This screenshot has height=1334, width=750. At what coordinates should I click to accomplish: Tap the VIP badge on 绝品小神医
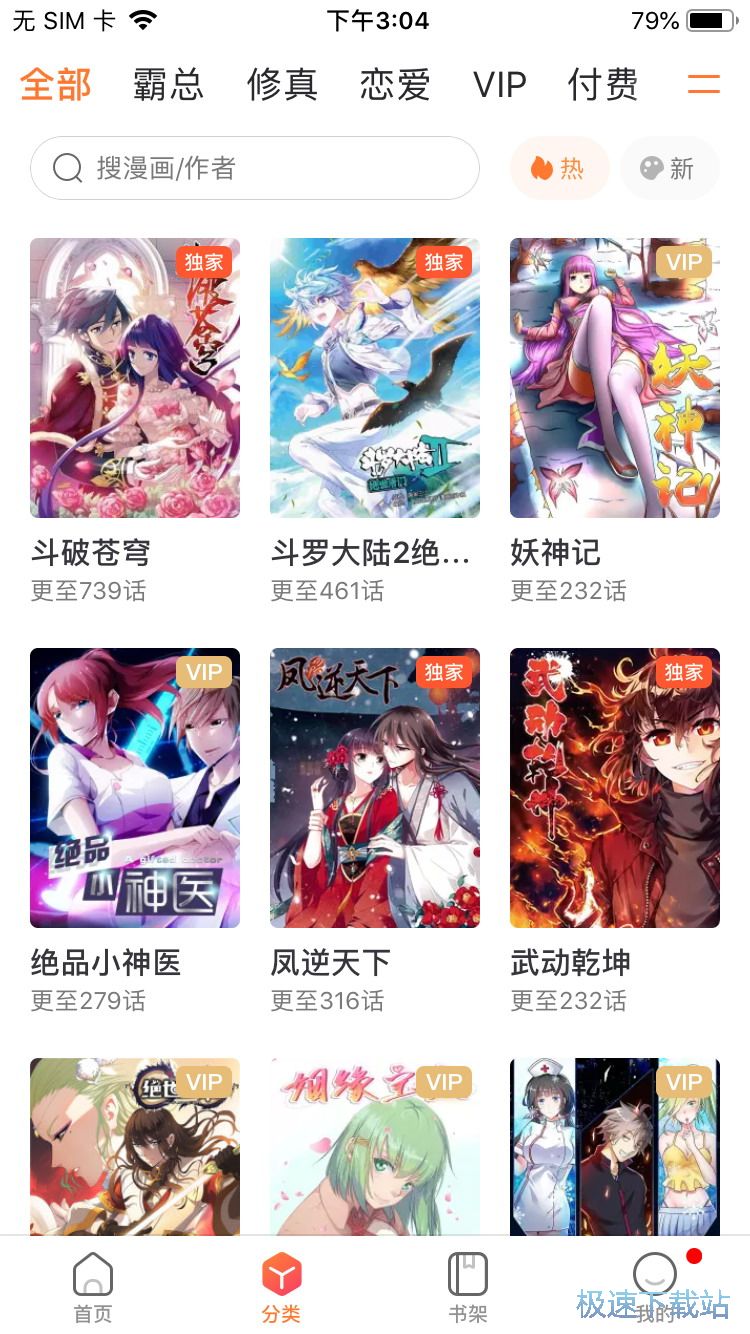(204, 673)
